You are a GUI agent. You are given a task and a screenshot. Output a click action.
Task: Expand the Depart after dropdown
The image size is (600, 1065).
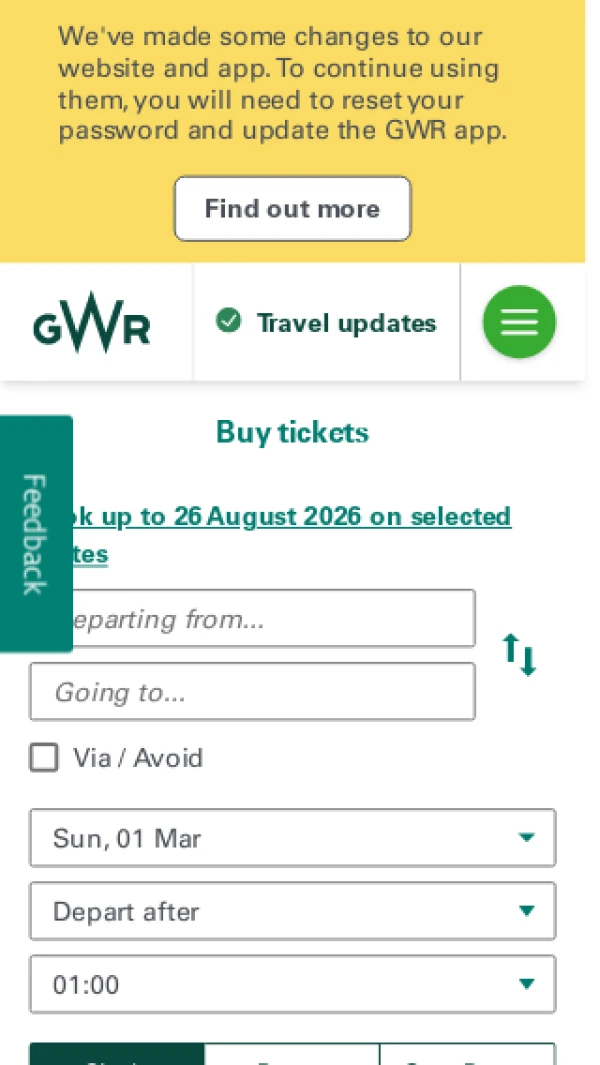click(x=292, y=911)
